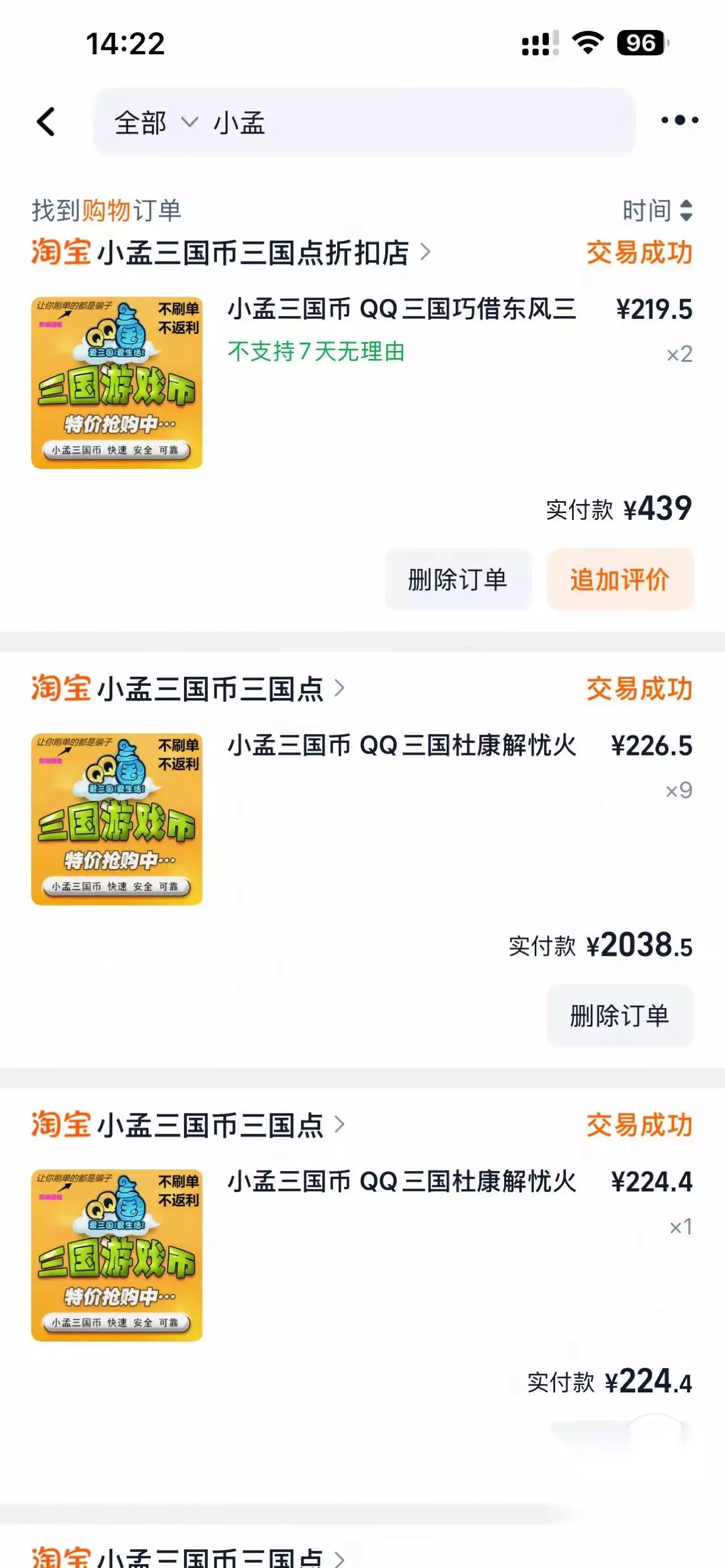The height and width of the screenshot is (1568, 725).
Task: Delete the ¥2038.5 order via 删除订单
Action: (x=620, y=1016)
